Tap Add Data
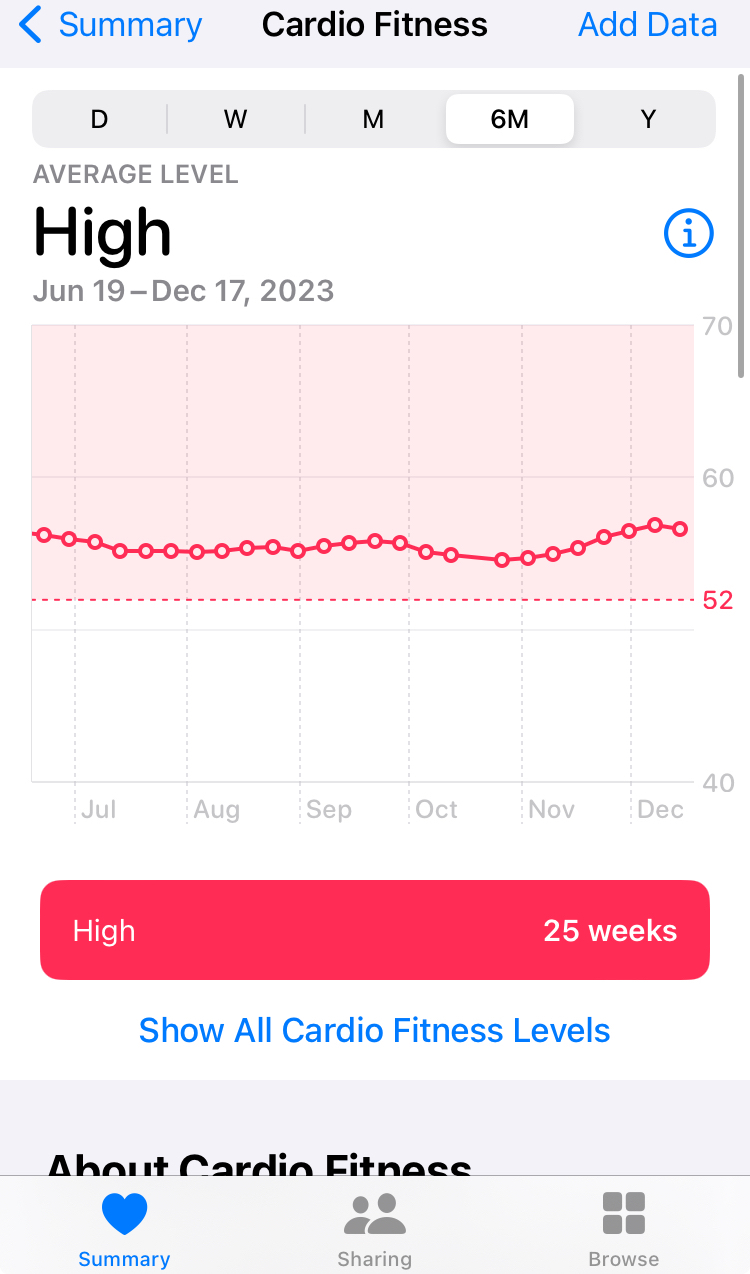This screenshot has height=1274, width=750. point(647,25)
